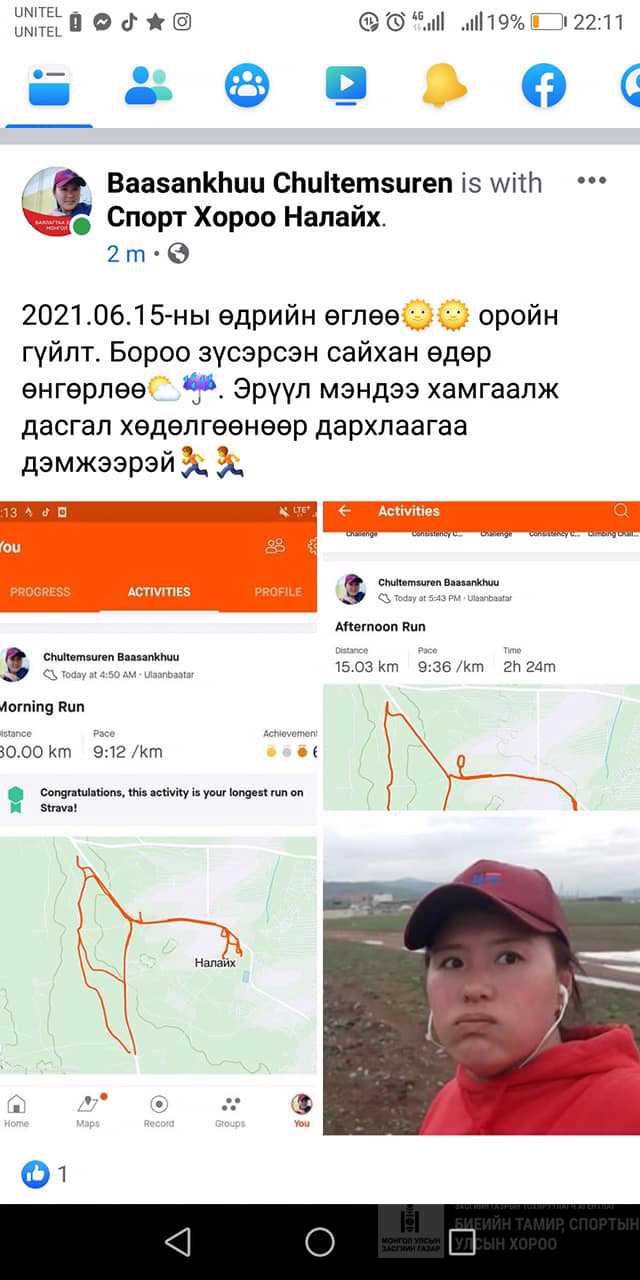Image resolution: width=640 pixels, height=1280 pixels.
Task: Go back using the system back button
Action: (177, 1242)
